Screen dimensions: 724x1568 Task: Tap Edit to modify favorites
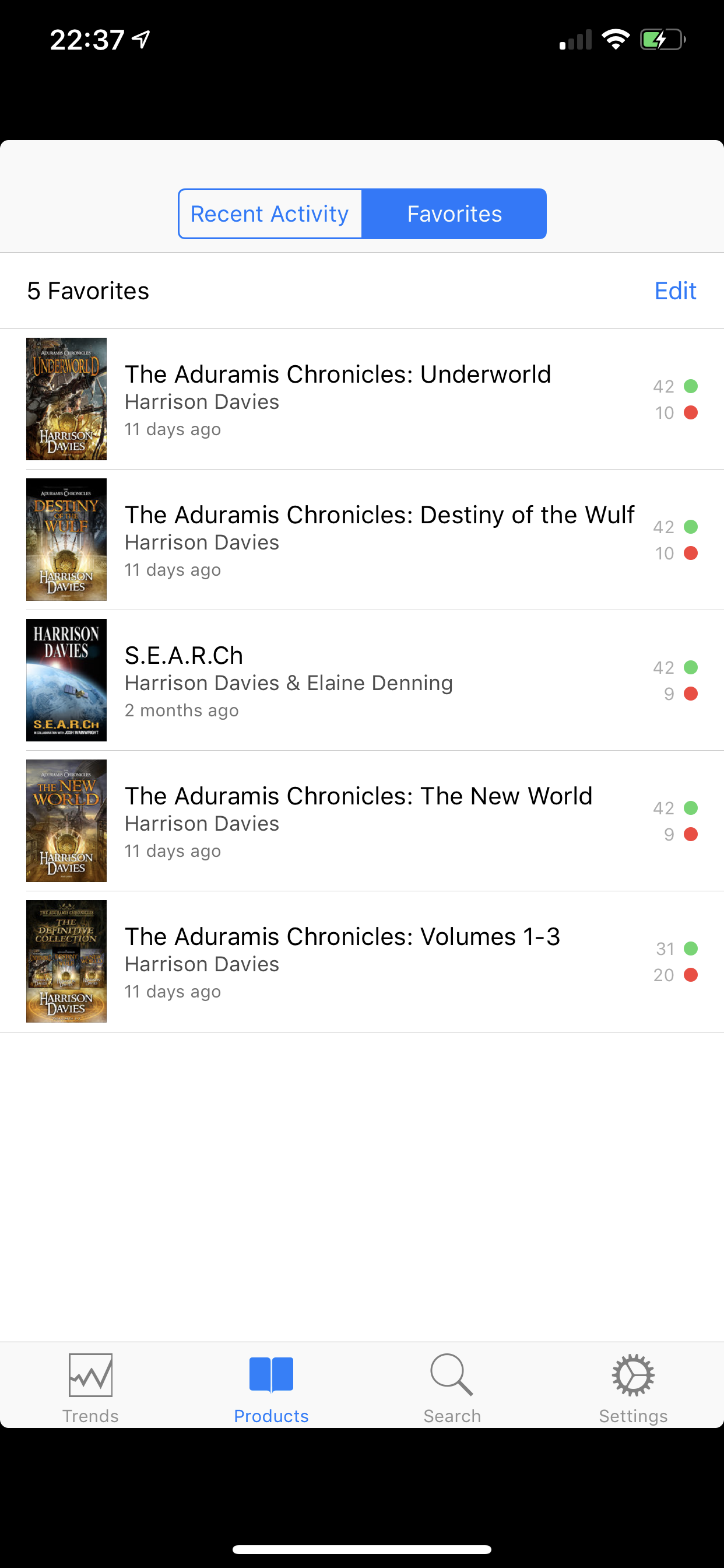(x=674, y=291)
